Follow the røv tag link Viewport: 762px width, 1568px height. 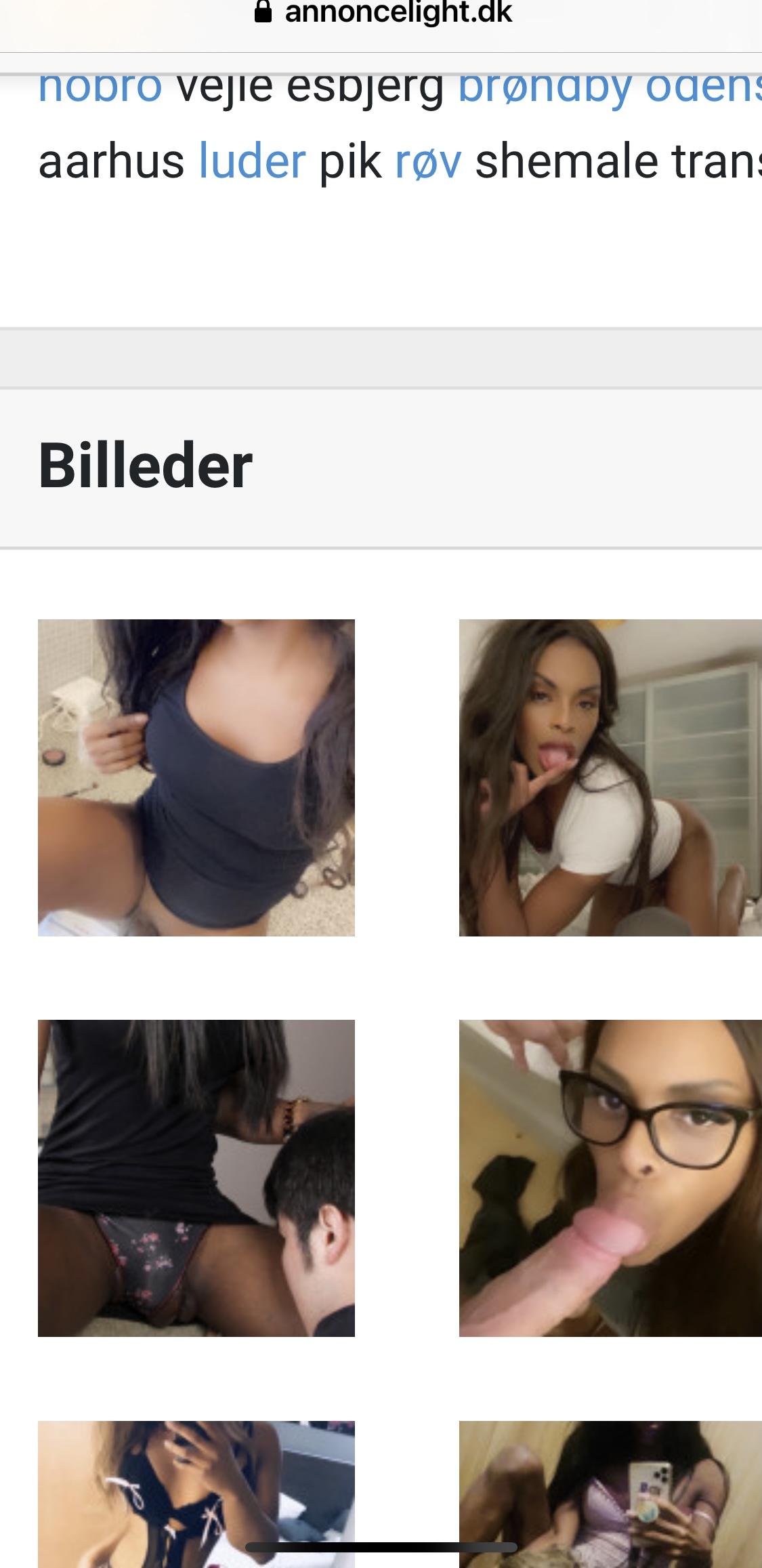(x=428, y=162)
